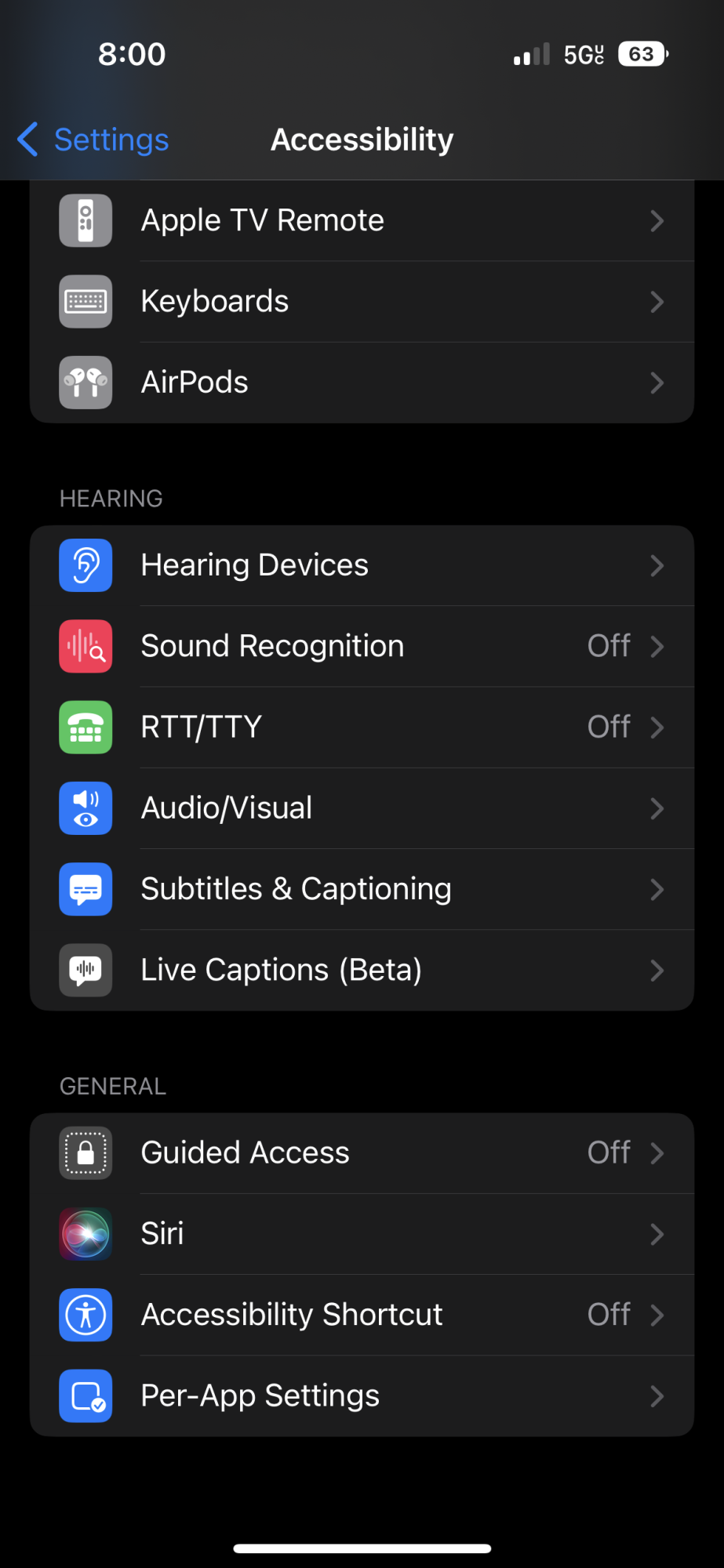Open Guided Access settings
The height and width of the screenshot is (1568, 724).
pos(361,1153)
